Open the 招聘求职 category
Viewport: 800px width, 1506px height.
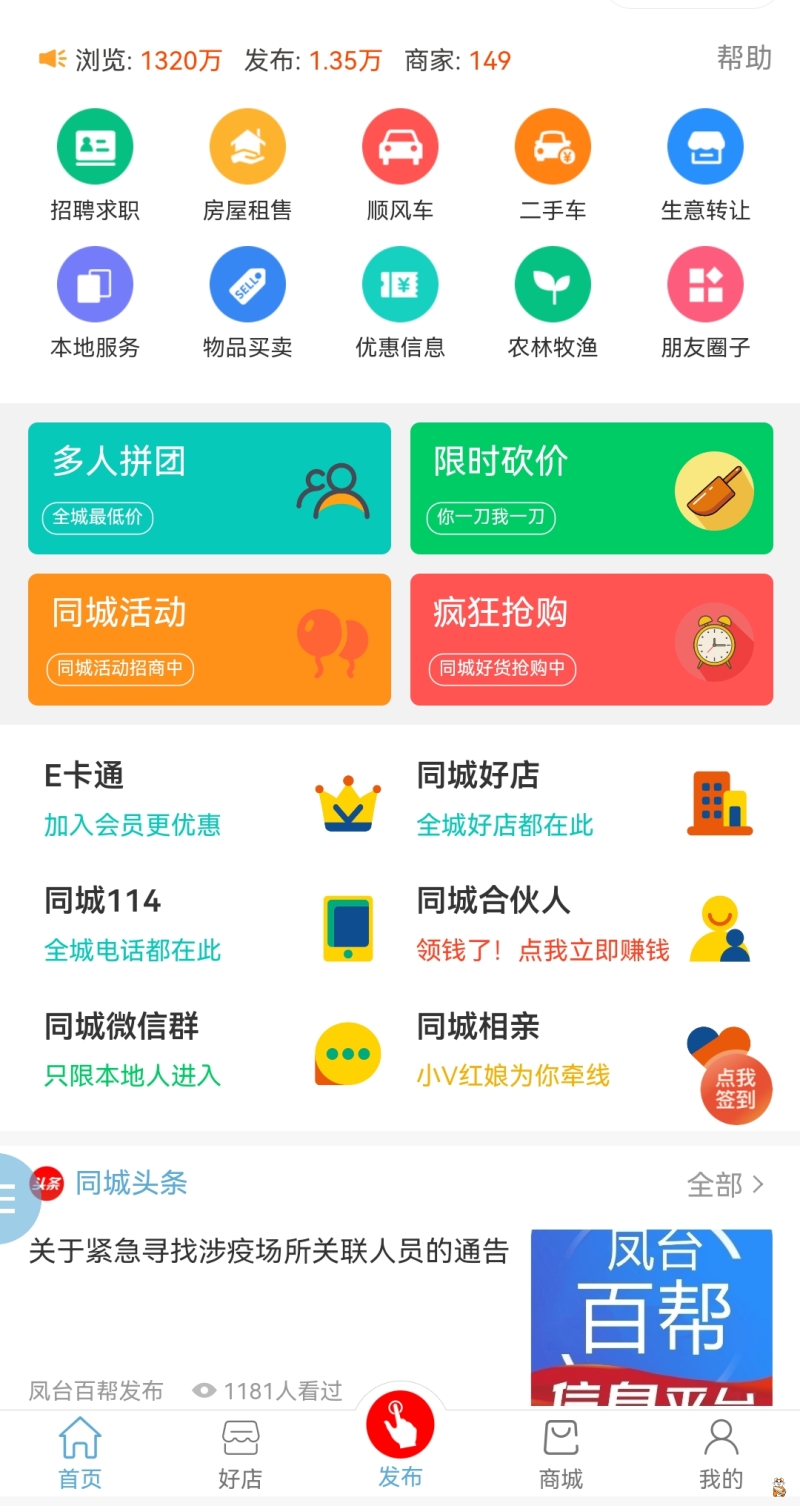click(x=95, y=165)
